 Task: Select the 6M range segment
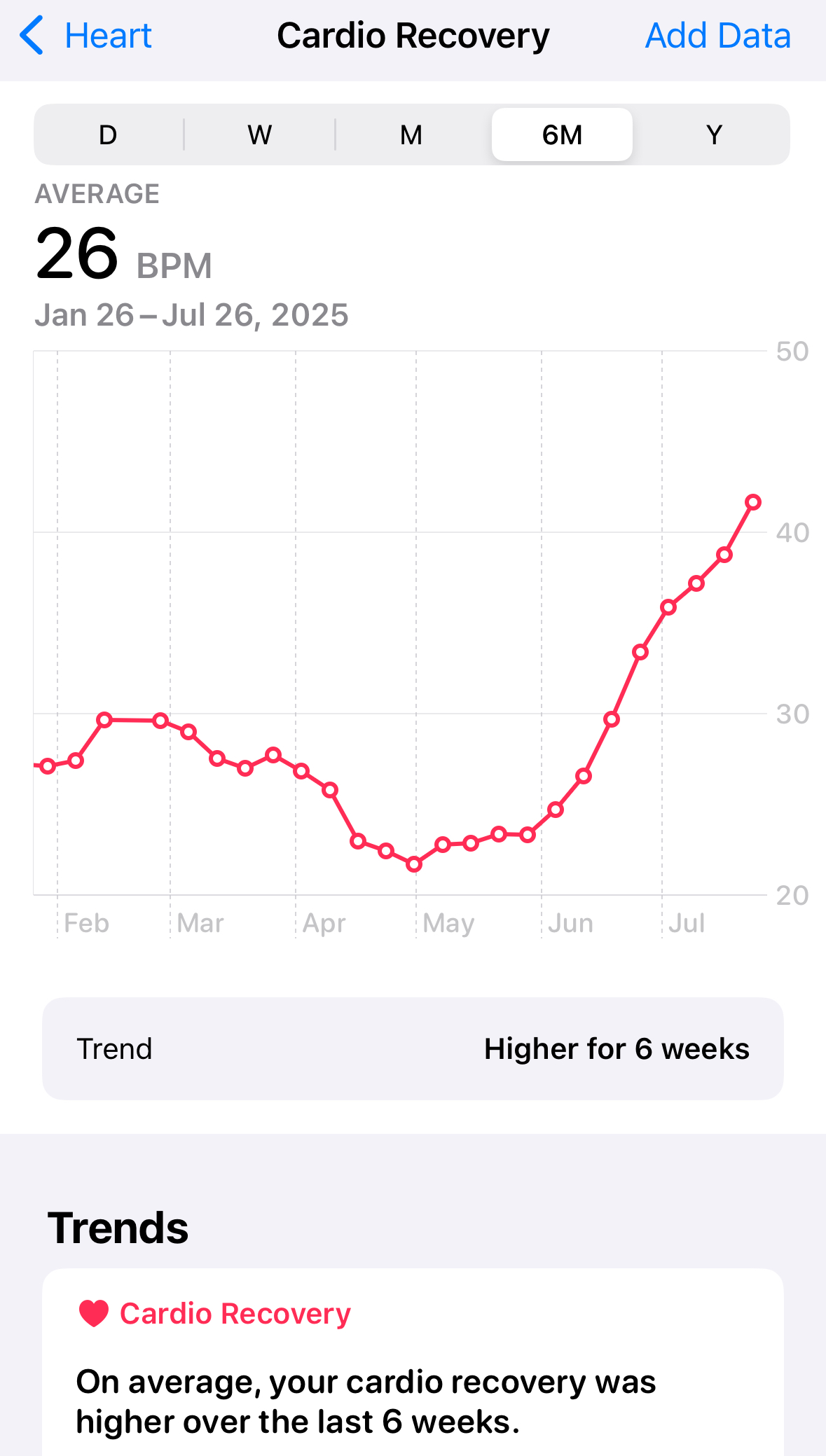pos(562,134)
